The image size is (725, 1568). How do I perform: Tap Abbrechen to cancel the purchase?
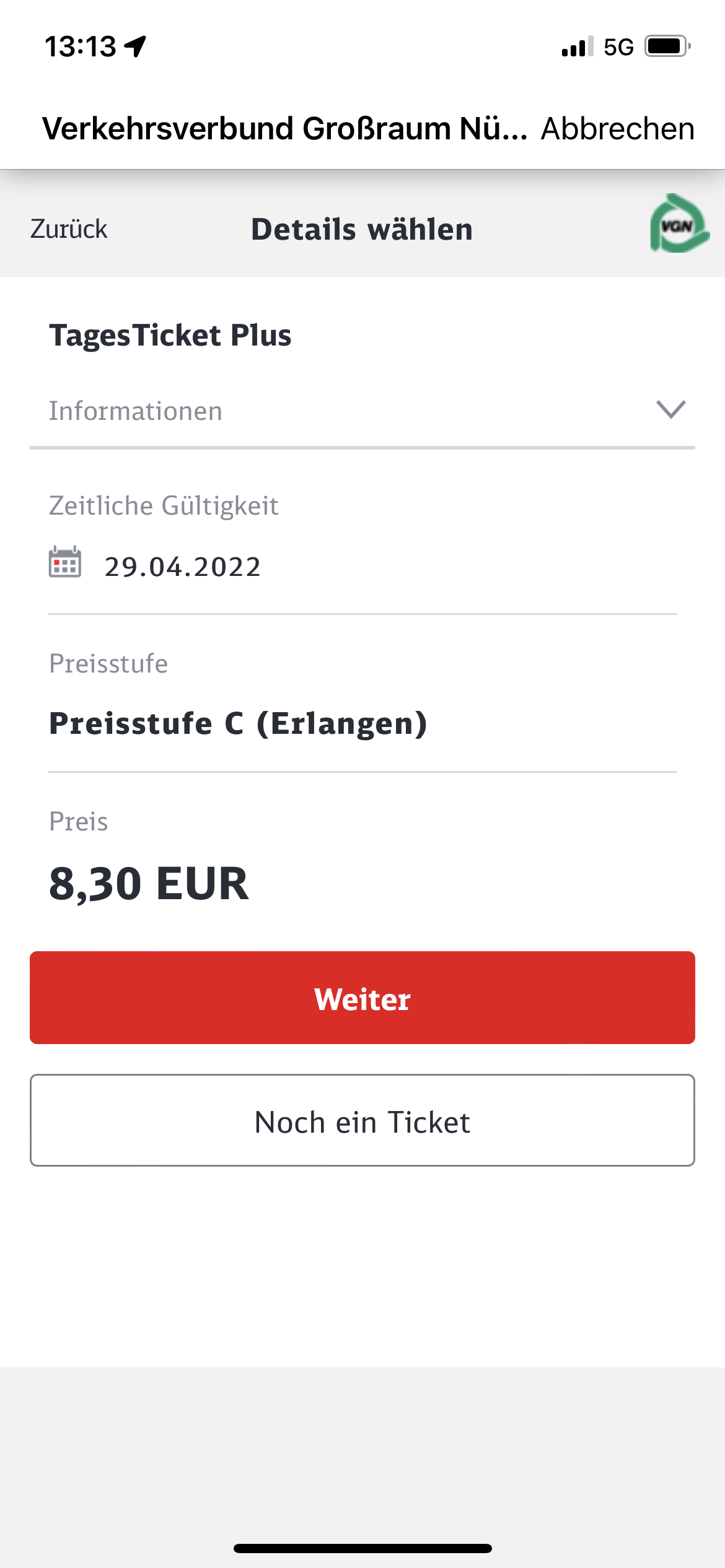coord(617,129)
